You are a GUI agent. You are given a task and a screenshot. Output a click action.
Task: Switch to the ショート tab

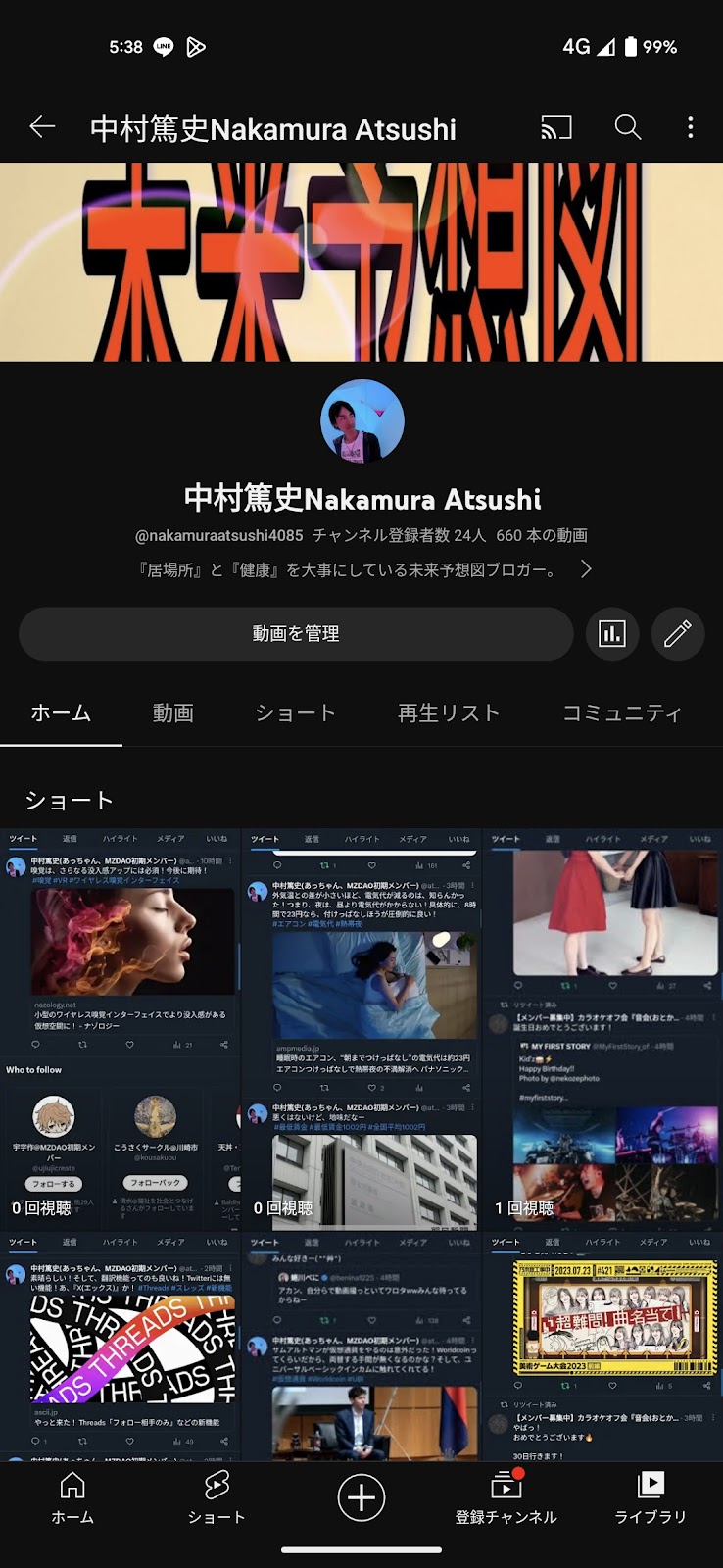(x=296, y=713)
